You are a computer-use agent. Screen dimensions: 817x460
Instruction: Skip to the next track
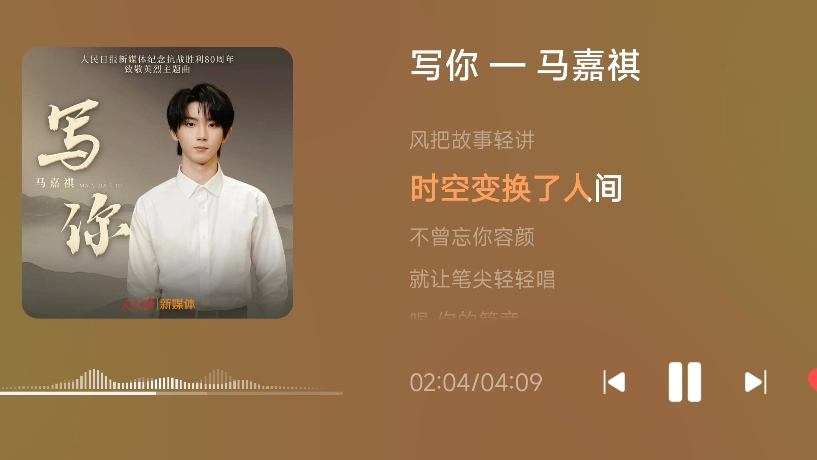coord(755,382)
